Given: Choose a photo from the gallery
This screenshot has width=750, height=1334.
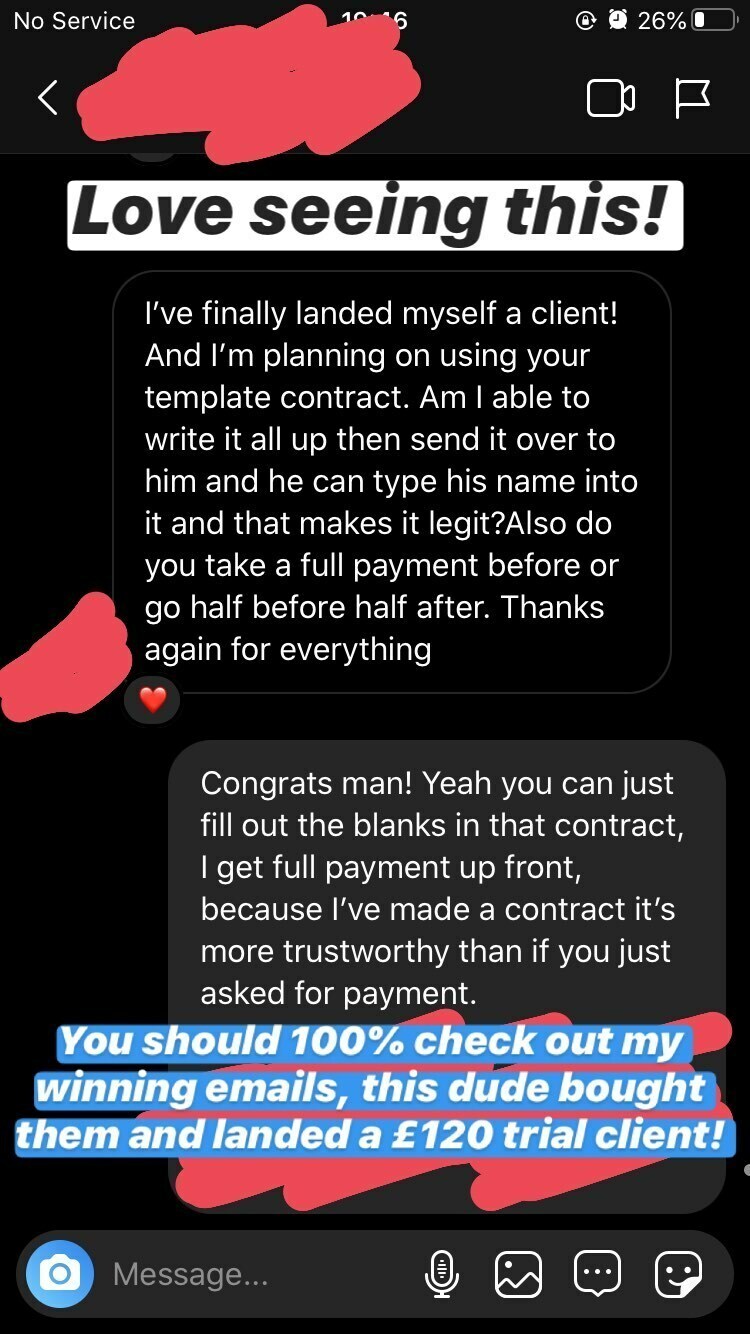Looking at the screenshot, I should [518, 1274].
